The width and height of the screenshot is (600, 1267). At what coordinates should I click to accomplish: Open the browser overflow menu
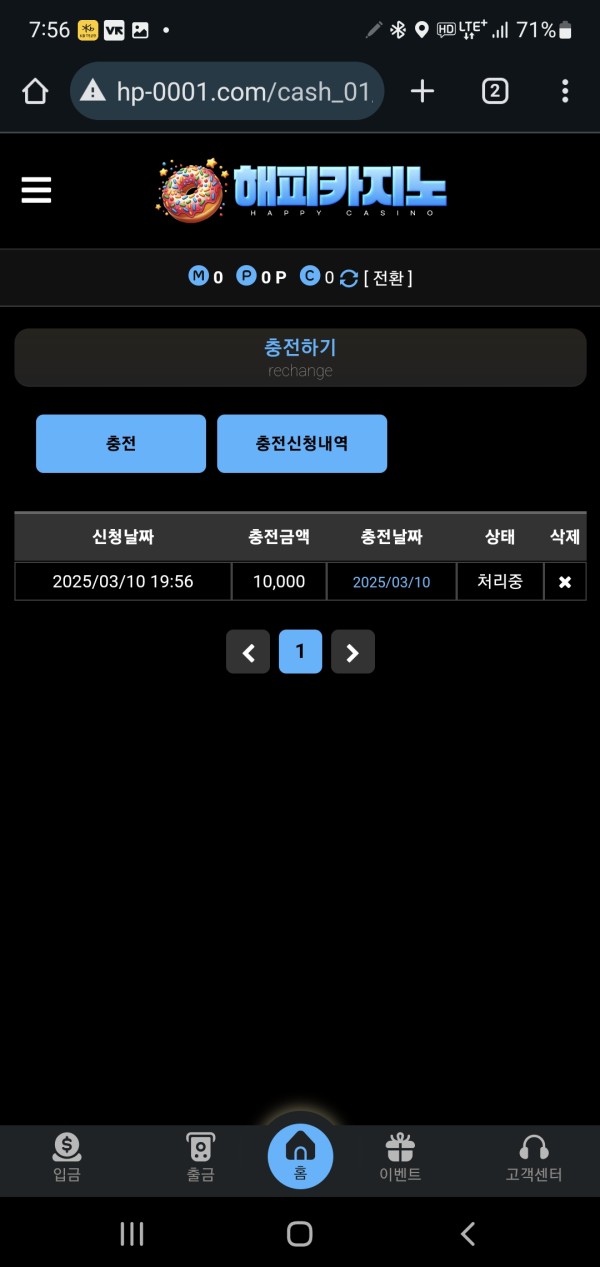coord(565,92)
